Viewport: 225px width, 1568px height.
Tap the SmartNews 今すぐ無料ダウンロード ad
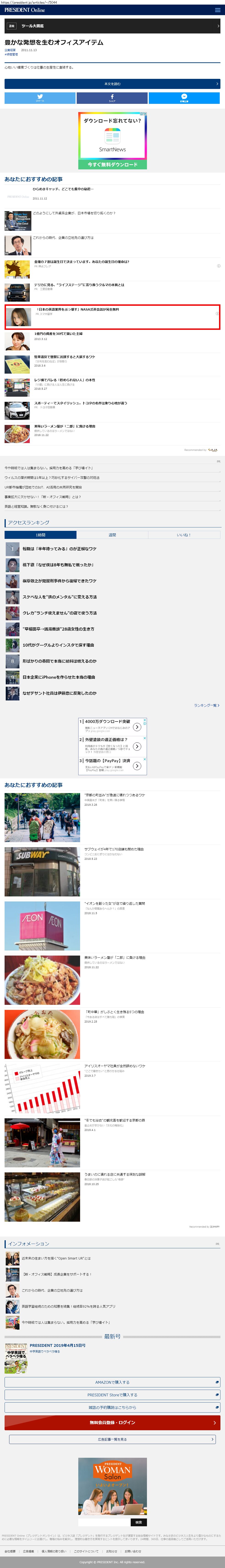coord(113,164)
